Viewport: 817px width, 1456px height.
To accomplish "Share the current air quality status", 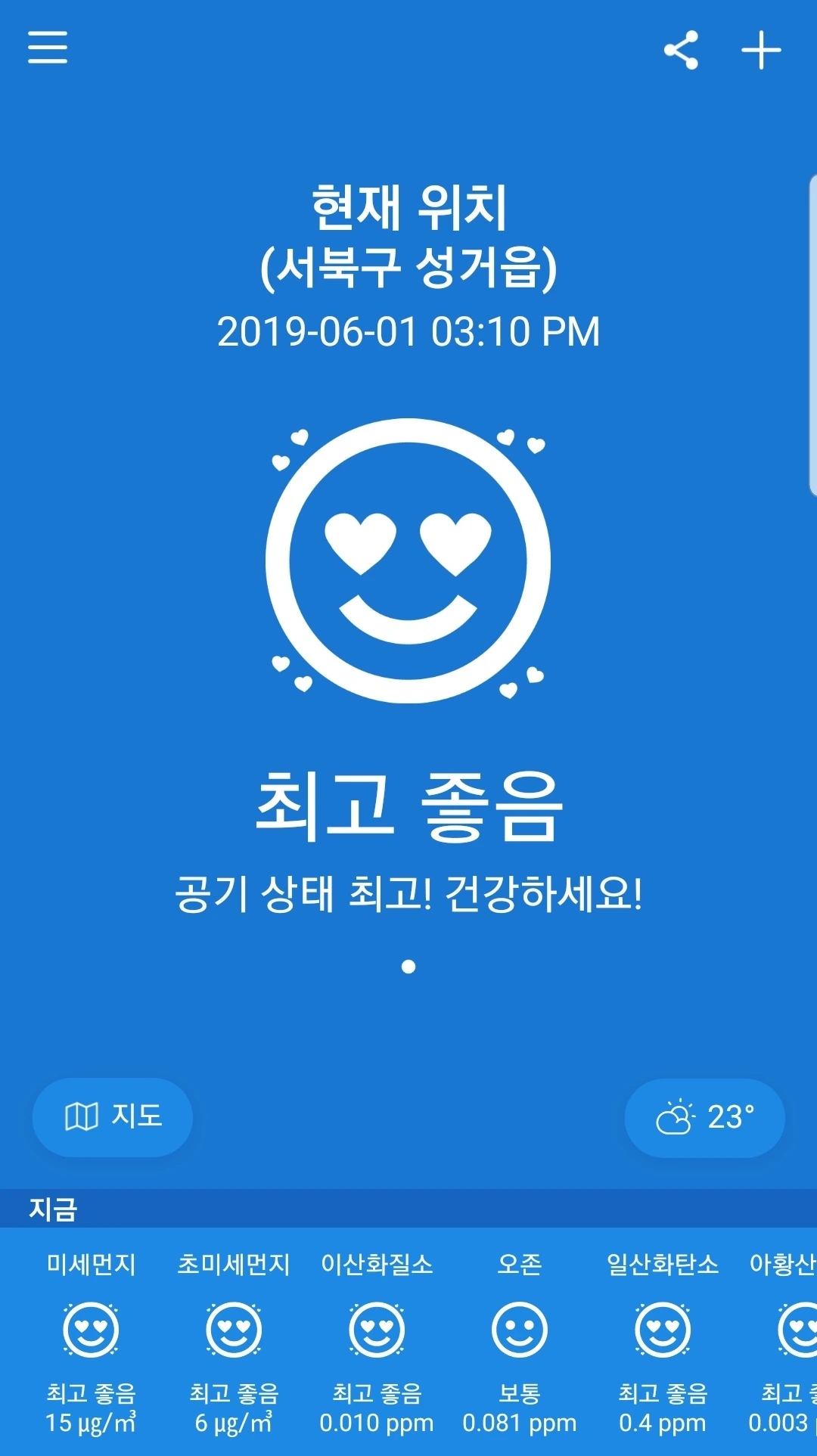I will tap(681, 51).
